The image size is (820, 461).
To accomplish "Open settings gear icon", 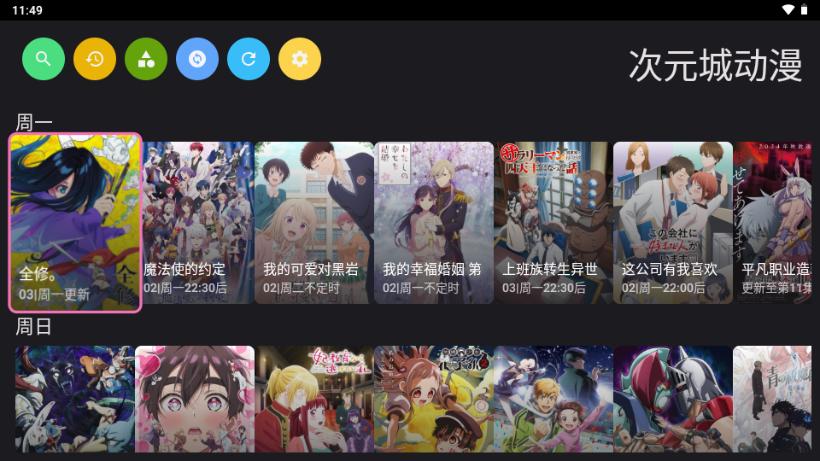I will [x=299, y=59].
